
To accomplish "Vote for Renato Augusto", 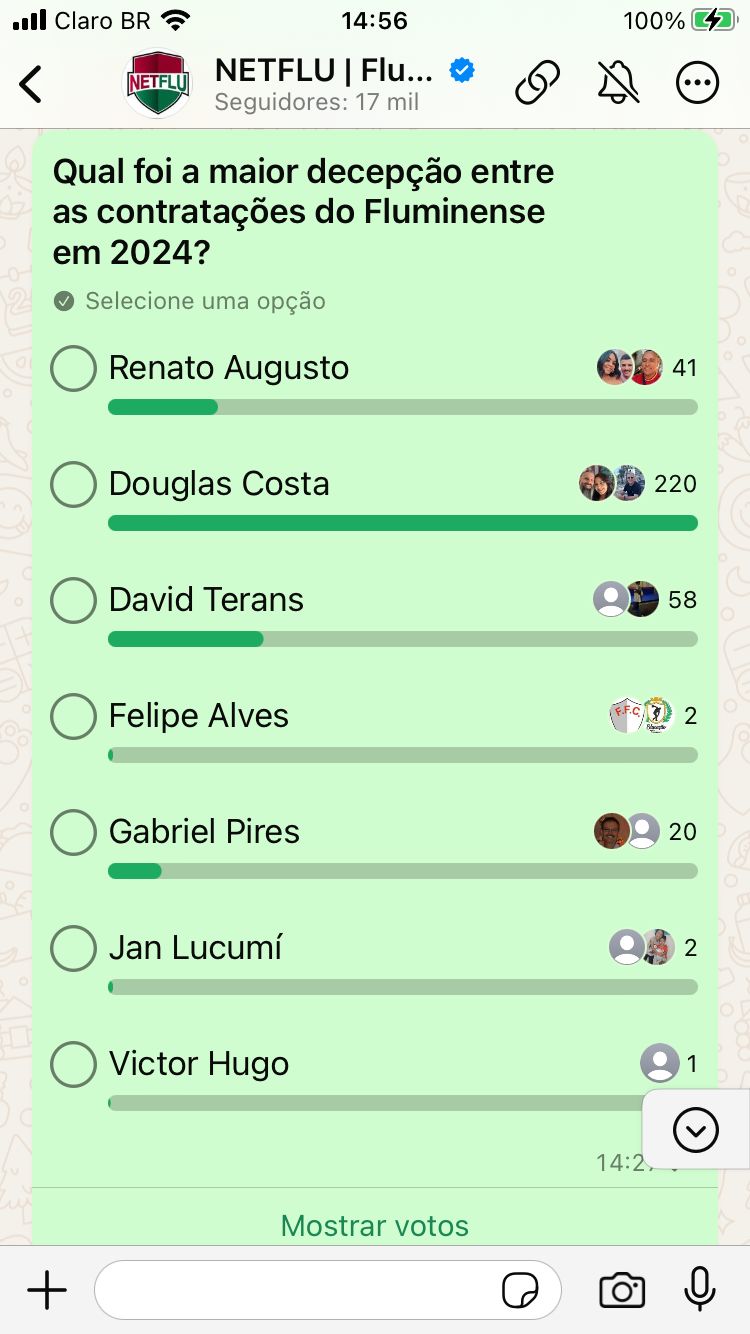I will coord(73,368).
